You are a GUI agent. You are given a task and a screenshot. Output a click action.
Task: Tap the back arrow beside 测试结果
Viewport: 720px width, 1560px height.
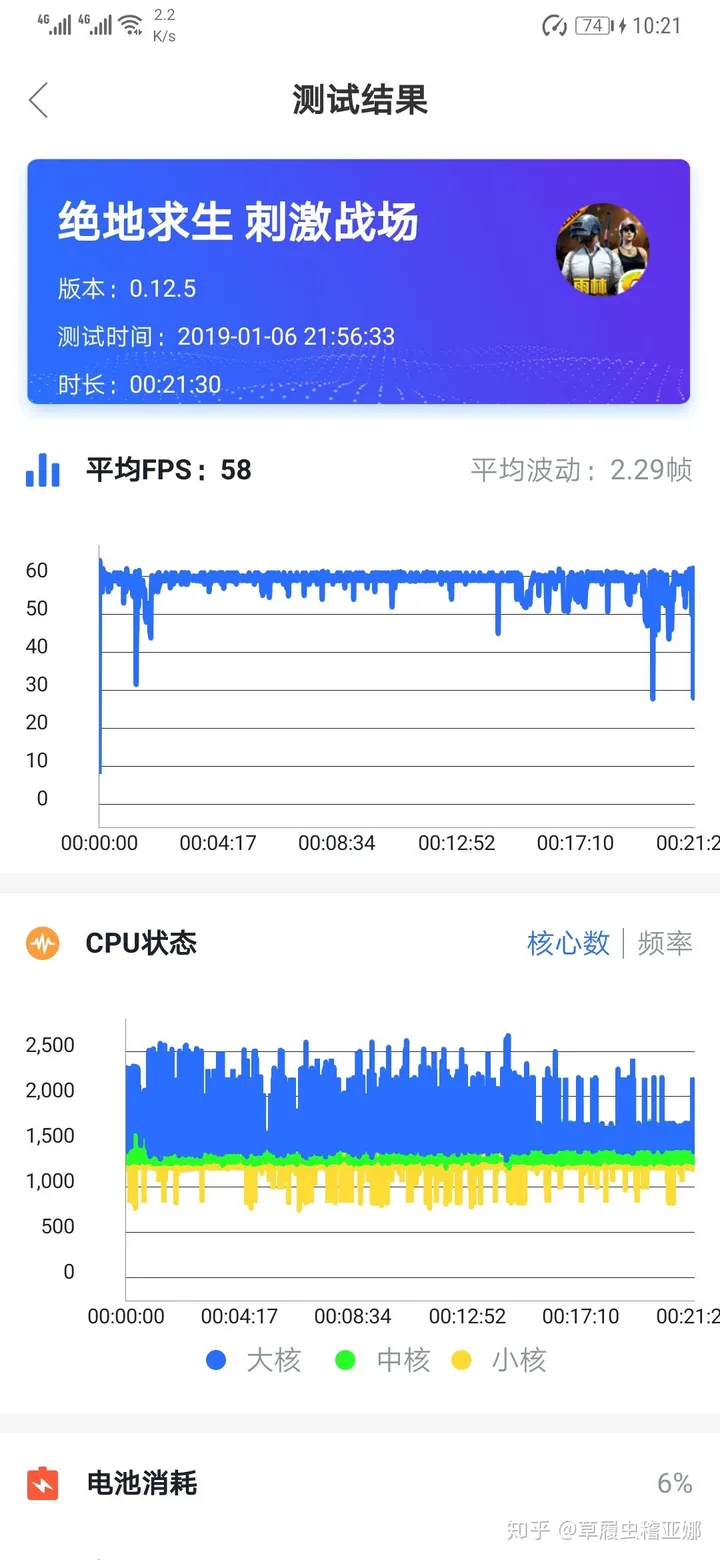(37, 100)
